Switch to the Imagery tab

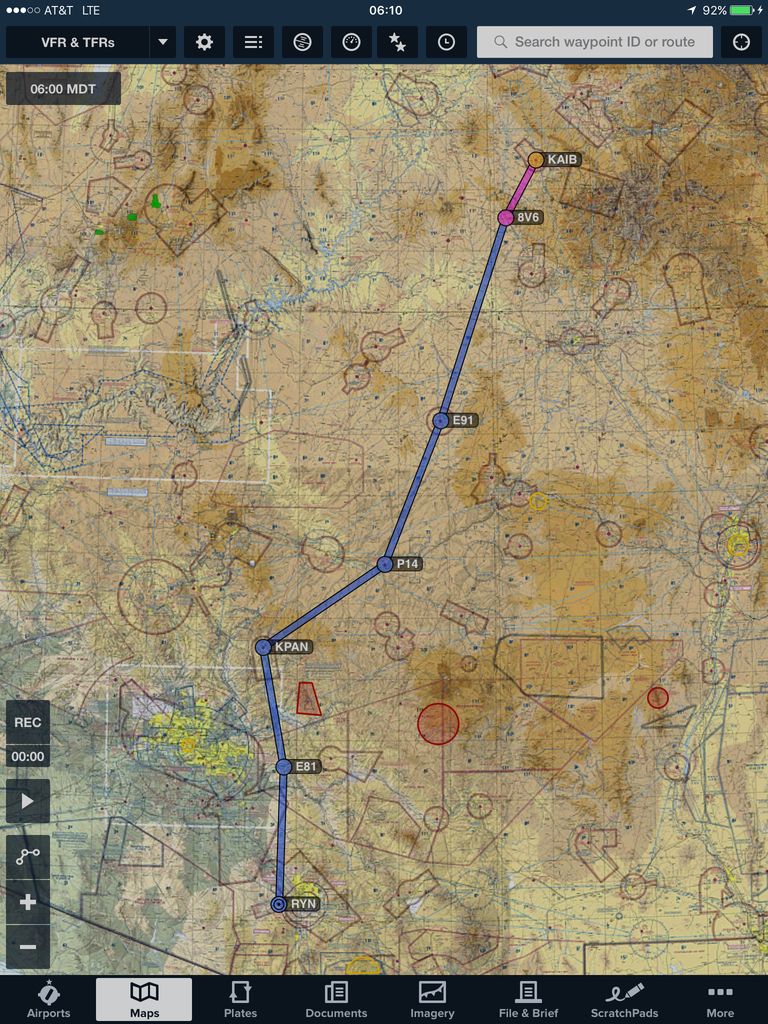click(x=432, y=999)
